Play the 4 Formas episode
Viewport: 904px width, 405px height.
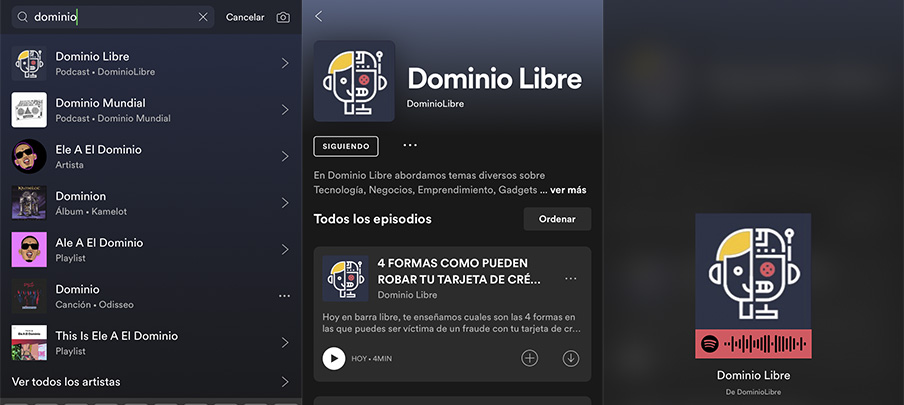pos(334,358)
